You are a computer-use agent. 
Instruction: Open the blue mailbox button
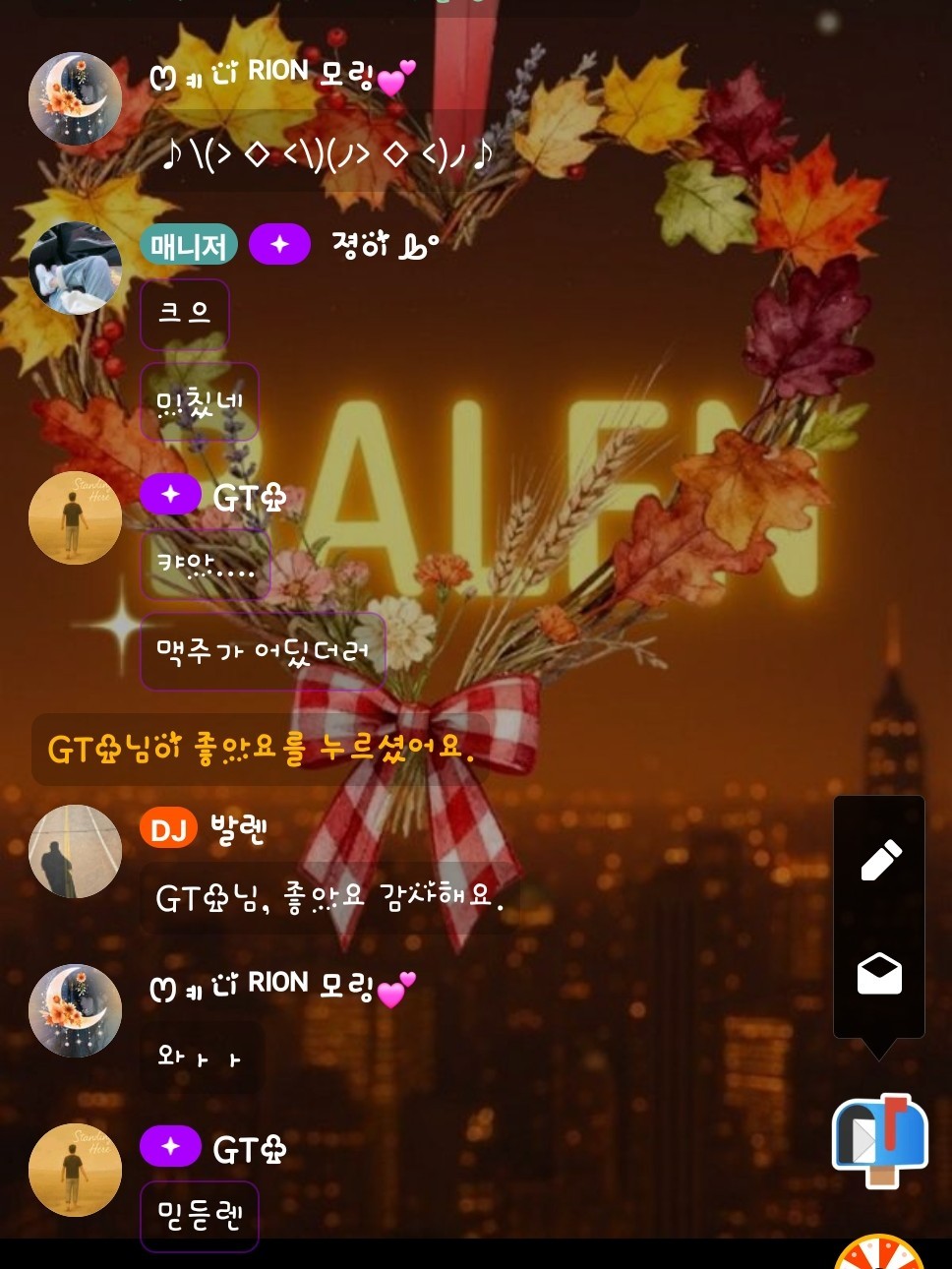pyautogui.click(x=880, y=1139)
